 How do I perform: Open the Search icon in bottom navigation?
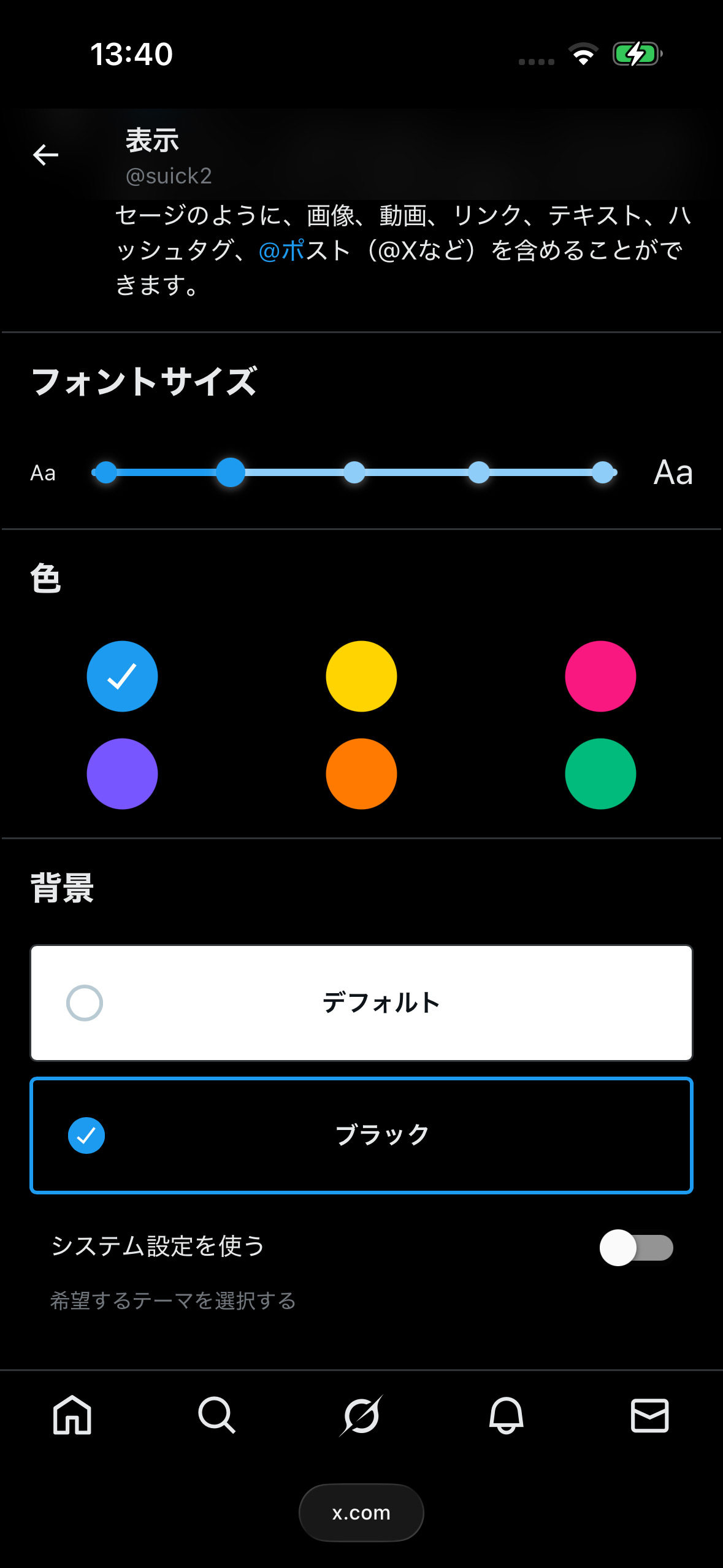point(216,1416)
